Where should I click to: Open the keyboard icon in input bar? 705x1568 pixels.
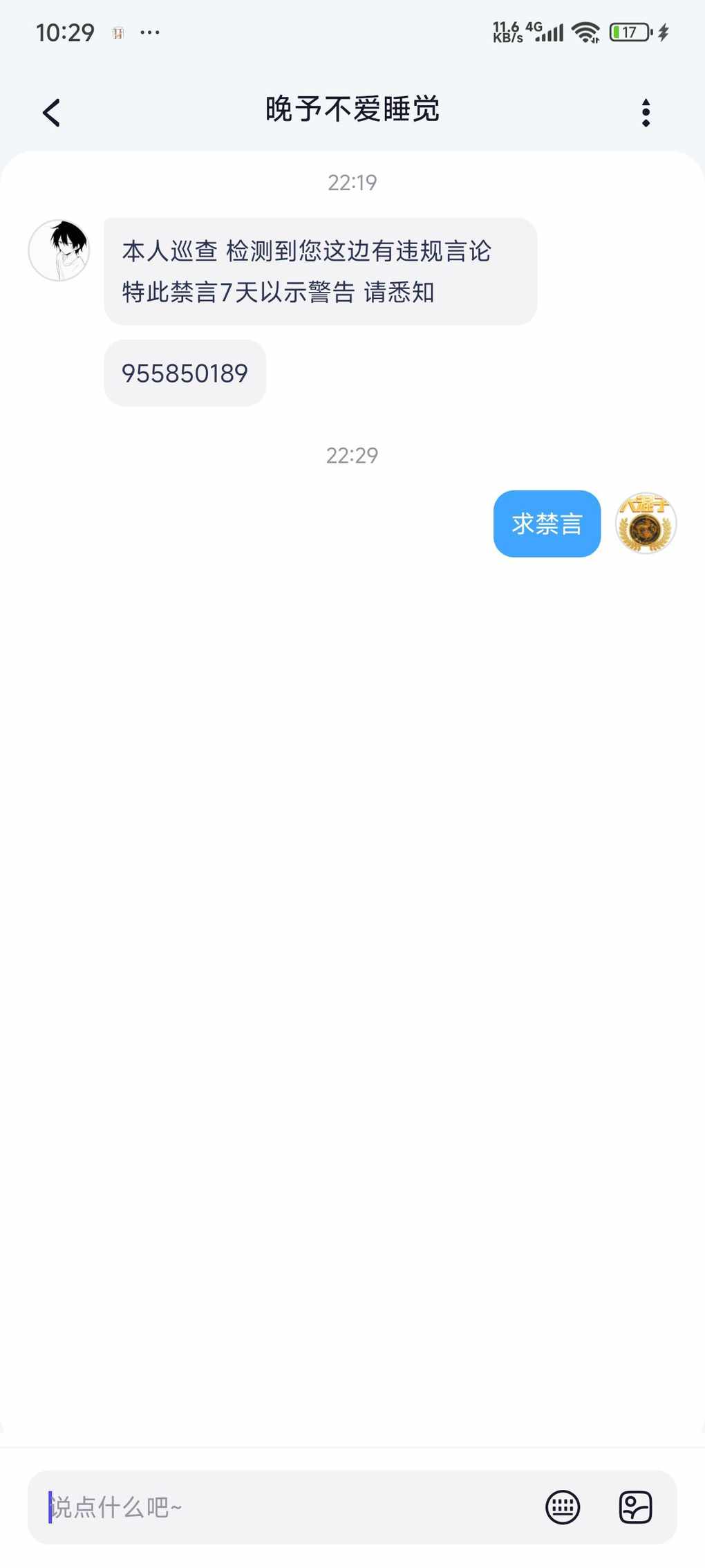(563, 1507)
